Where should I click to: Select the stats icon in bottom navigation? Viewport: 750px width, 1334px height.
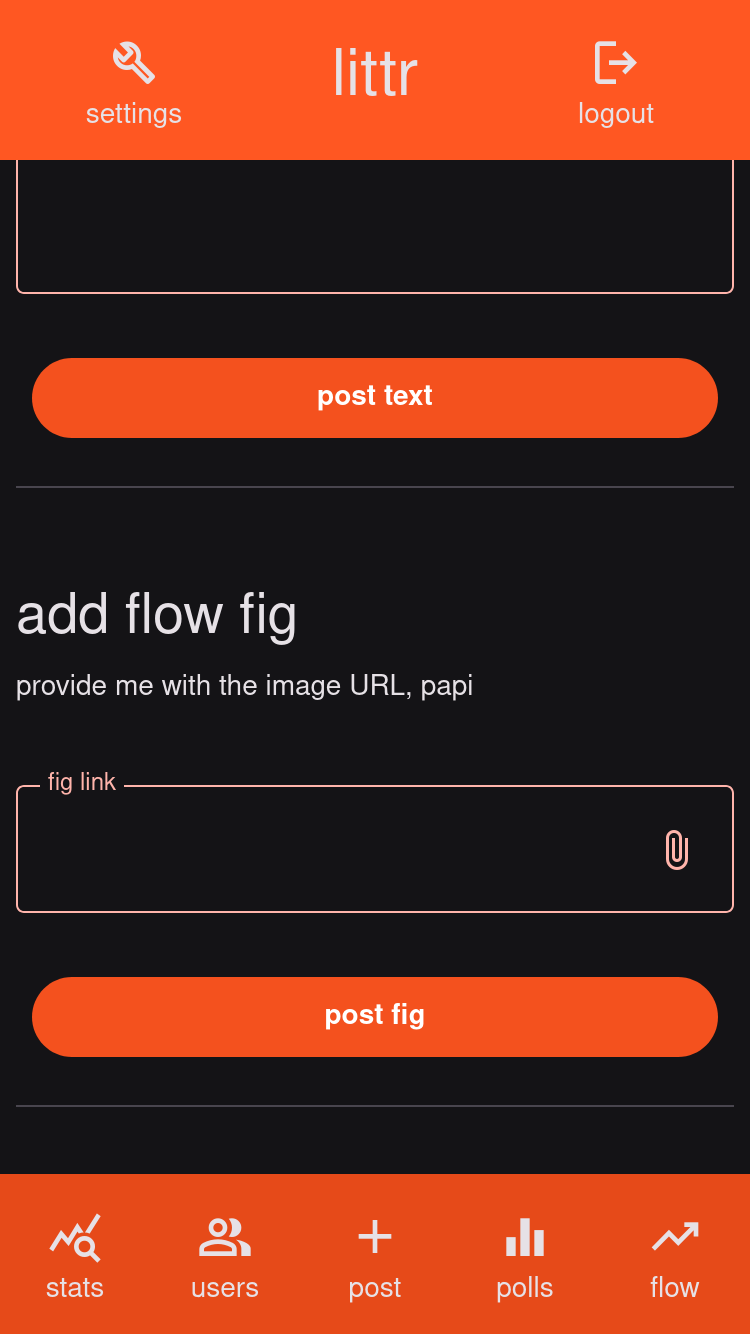click(x=74, y=1238)
